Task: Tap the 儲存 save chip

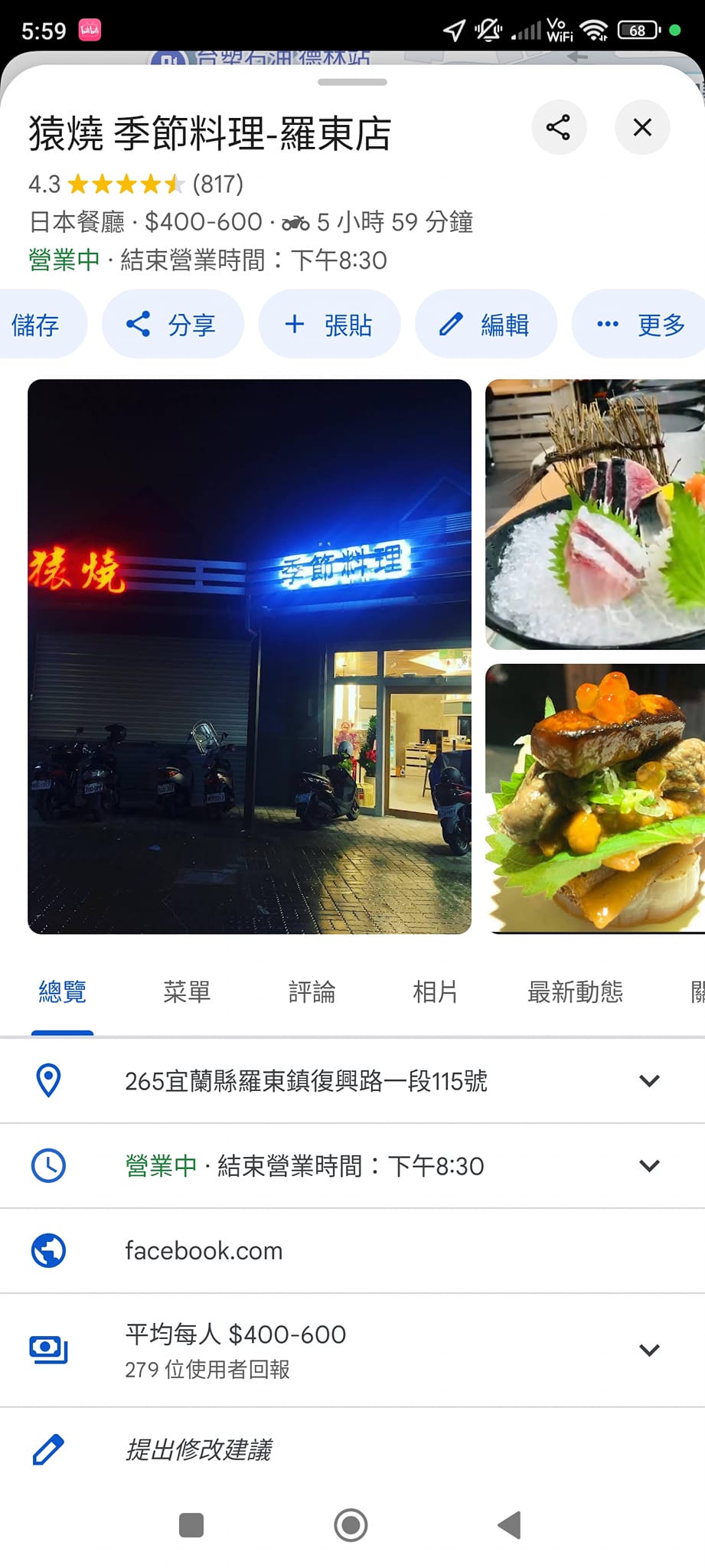Action: coord(37,325)
